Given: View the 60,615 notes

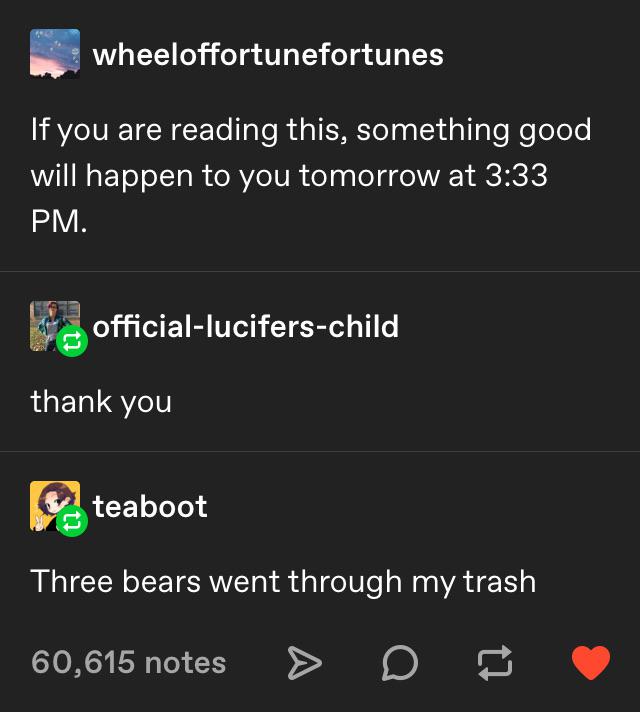Looking at the screenshot, I should [x=128, y=662].
